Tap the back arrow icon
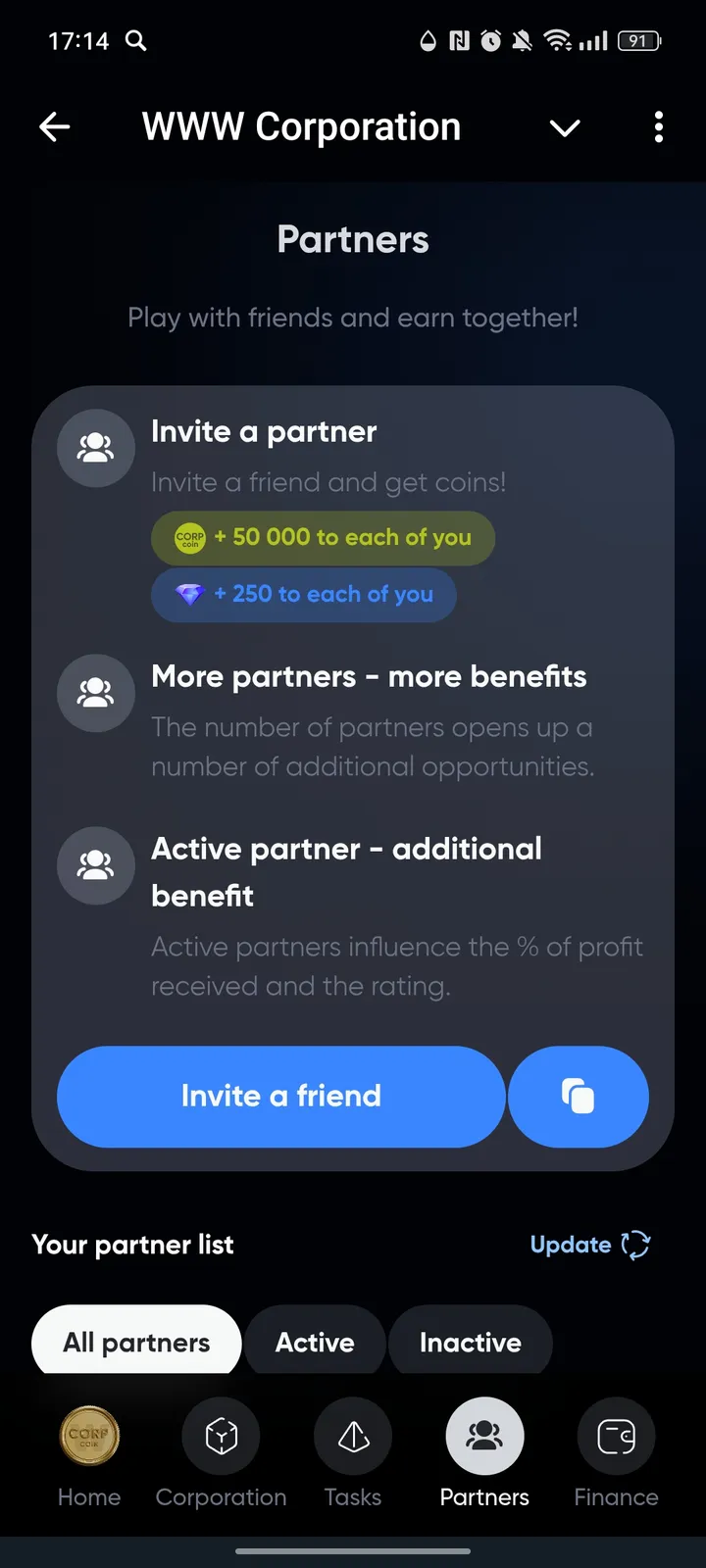Screen dimensions: 706x1568 click(55, 126)
